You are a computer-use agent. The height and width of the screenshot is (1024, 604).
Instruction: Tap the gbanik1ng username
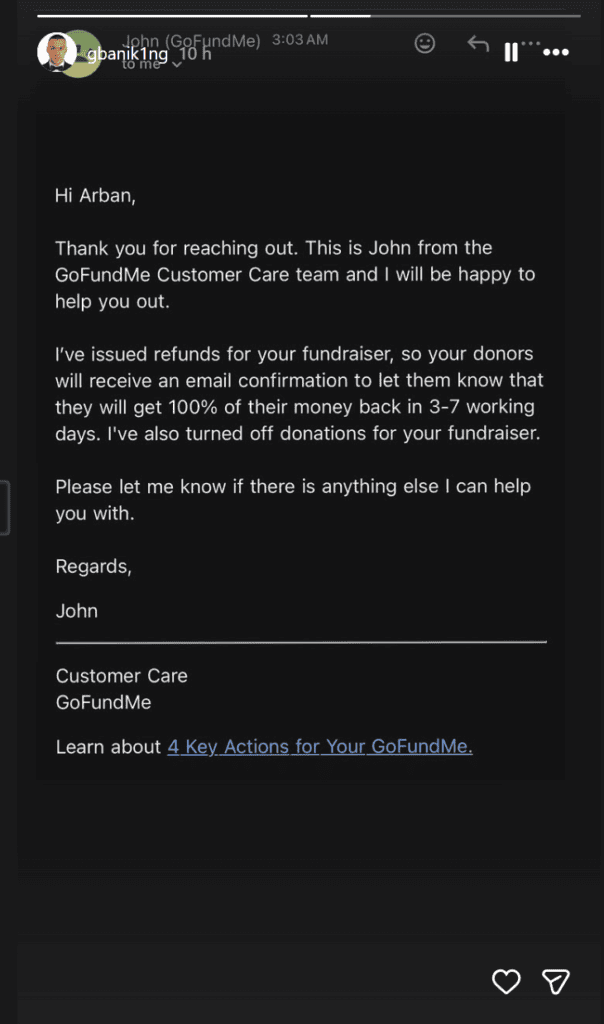pyautogui.click(x=127, y=54)
